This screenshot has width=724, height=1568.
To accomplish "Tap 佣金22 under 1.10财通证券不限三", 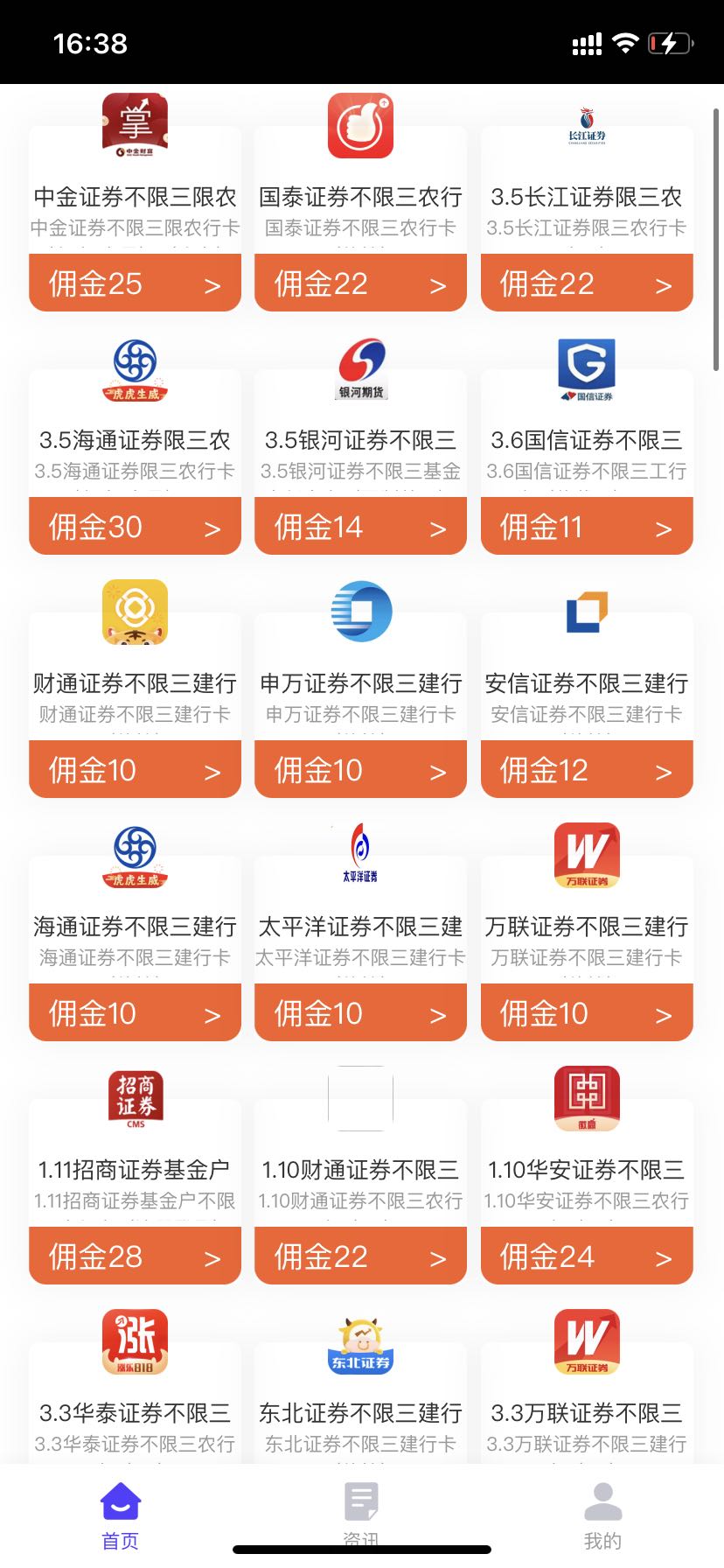I will pyautogui.click(x=360, y=1256).
